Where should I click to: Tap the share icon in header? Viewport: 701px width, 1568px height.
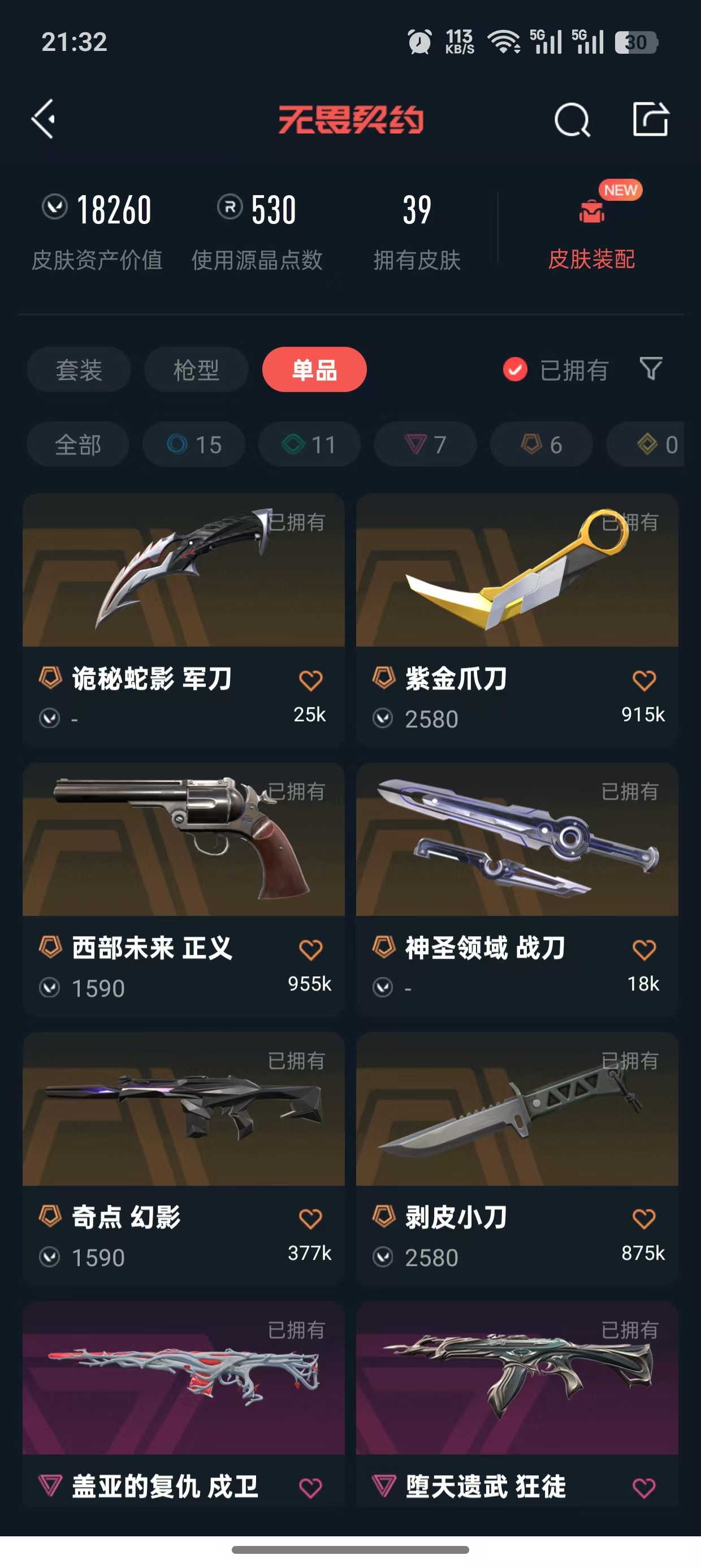pos(651,119)
